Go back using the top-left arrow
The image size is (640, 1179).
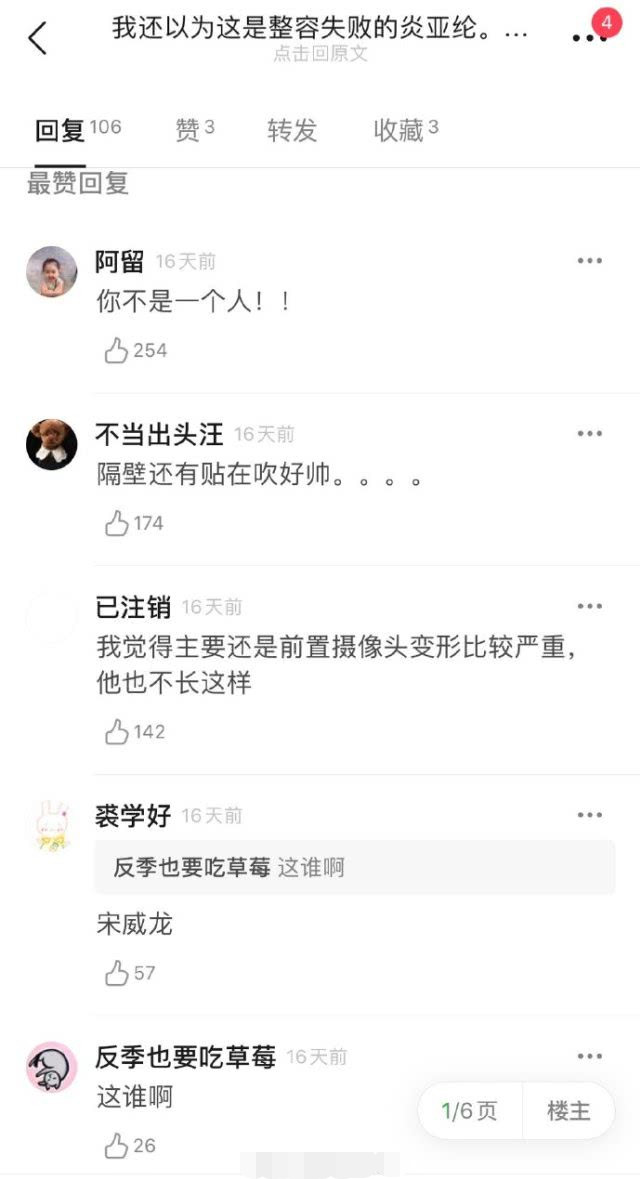tap(37, 38)
